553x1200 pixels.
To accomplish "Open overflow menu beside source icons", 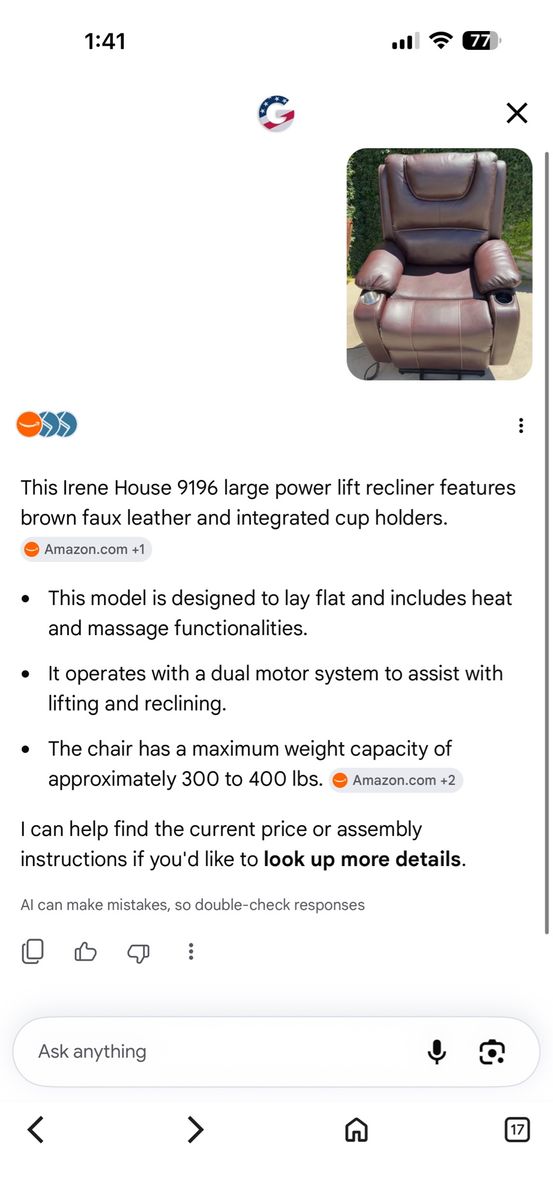I will click(x=521, y=426).
